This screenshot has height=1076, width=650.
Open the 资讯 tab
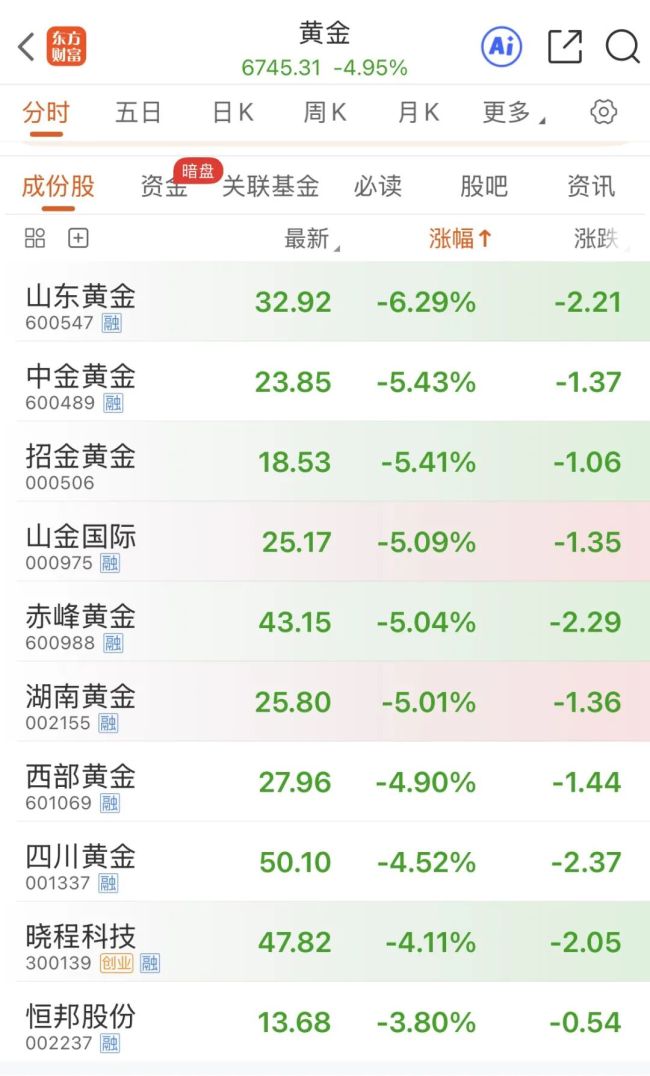(591, 186)
